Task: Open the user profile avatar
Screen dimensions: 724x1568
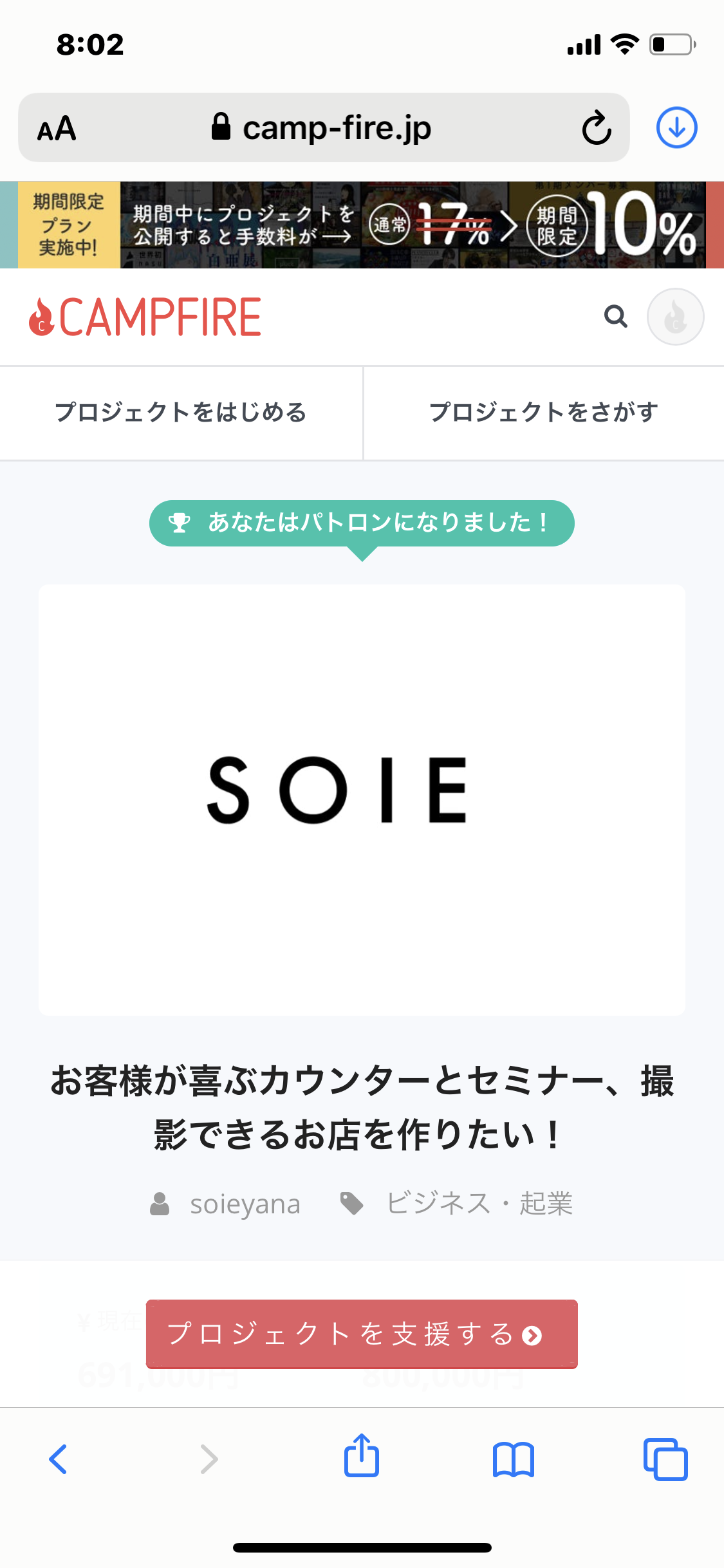Action: point(675,317)
